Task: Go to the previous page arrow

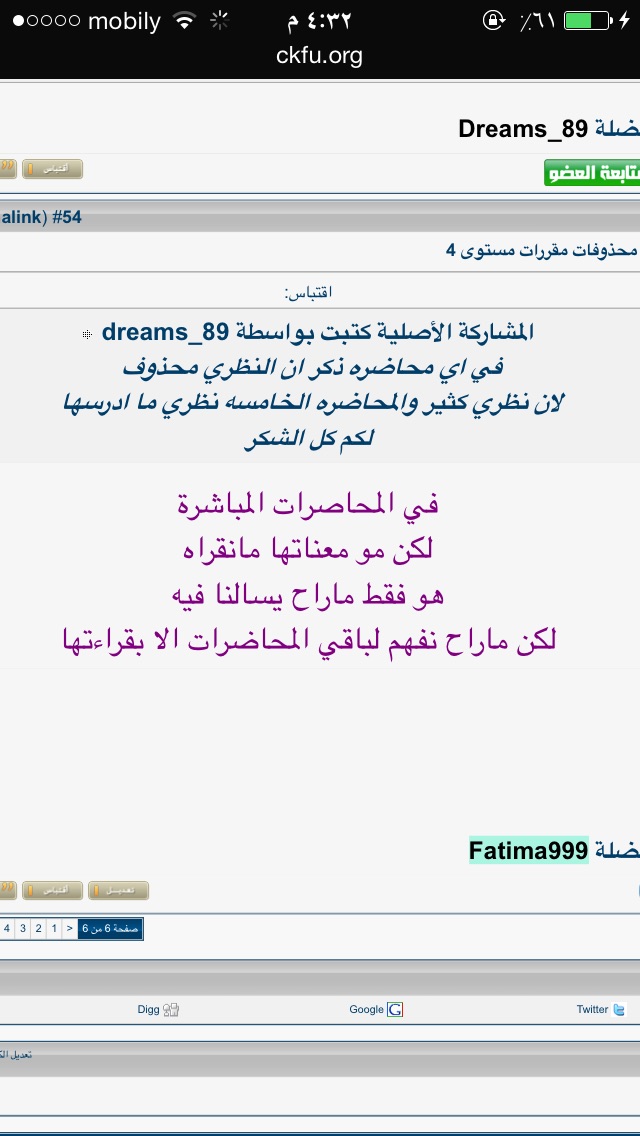Action: 70,928
